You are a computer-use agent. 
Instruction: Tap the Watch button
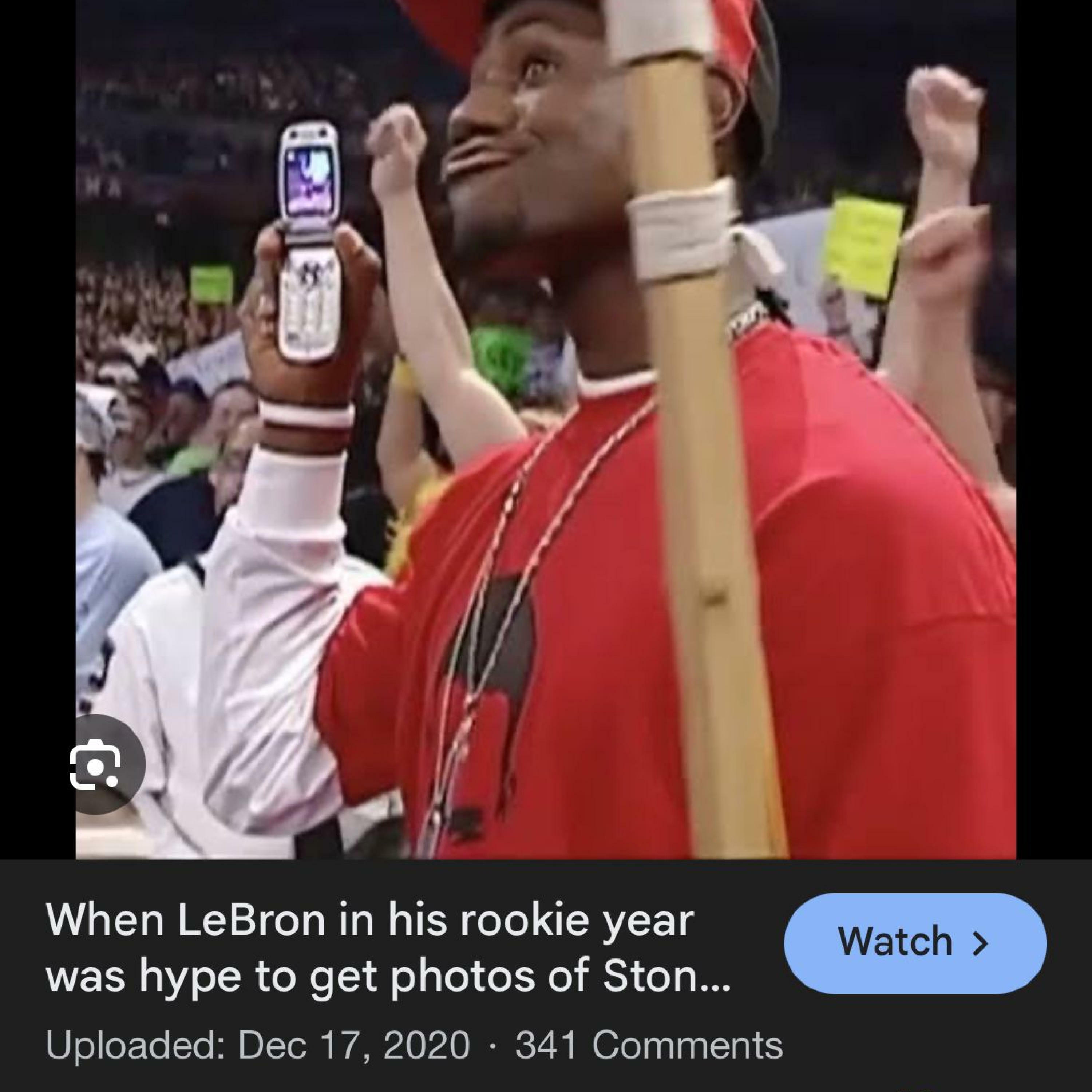pyautogui.click(x=914, y=942)
